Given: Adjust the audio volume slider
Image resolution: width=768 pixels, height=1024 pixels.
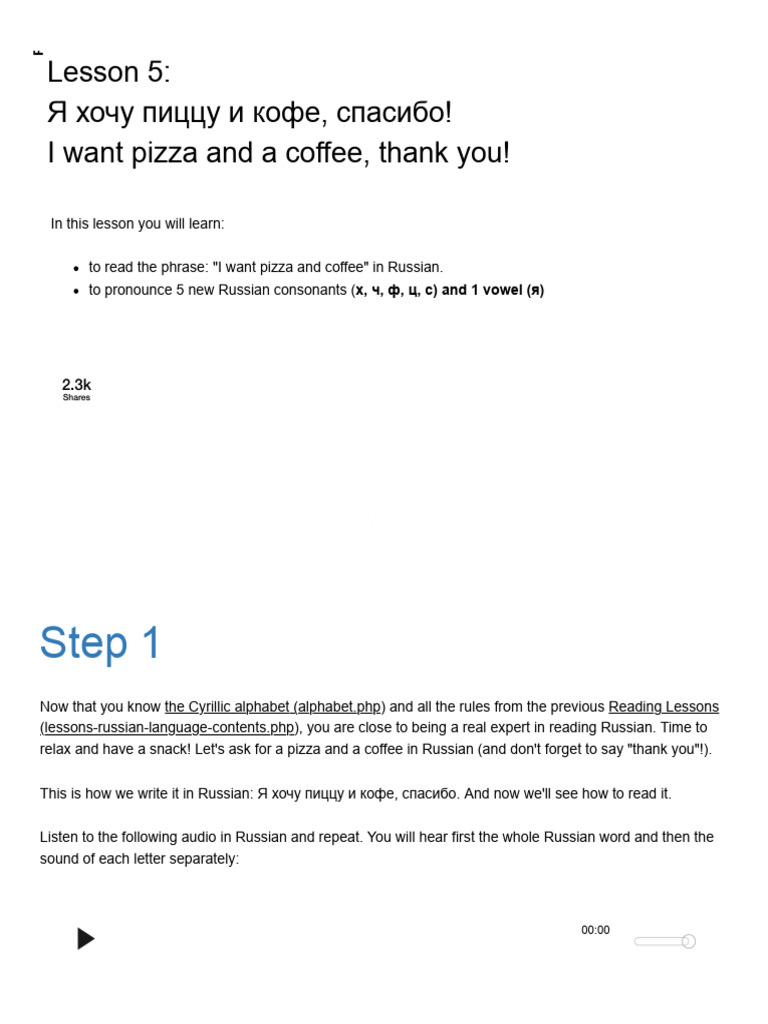Looking at the screenshot, I should click(665, 941).
